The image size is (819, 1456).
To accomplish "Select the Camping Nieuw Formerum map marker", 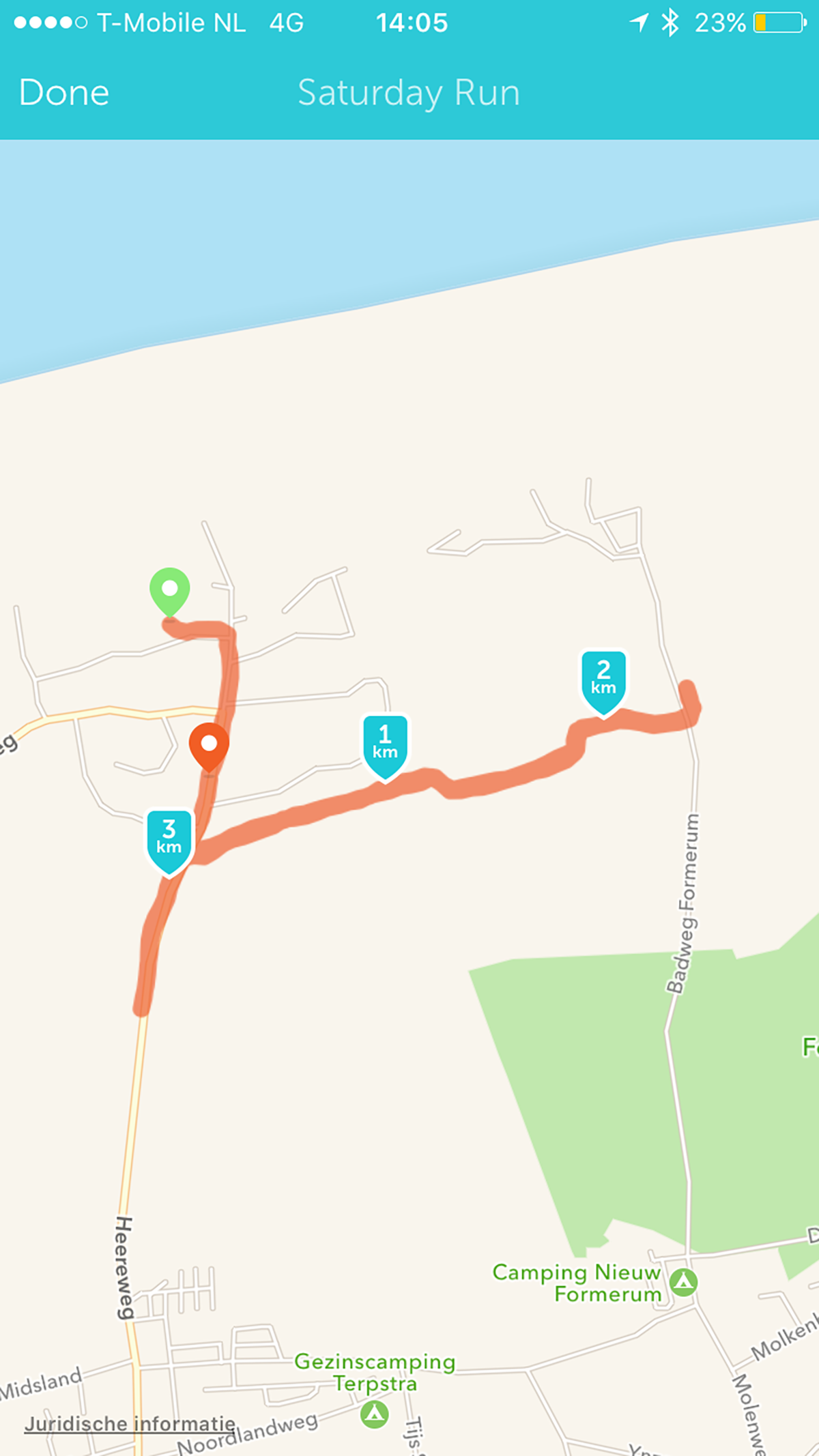I will 683,1282.
